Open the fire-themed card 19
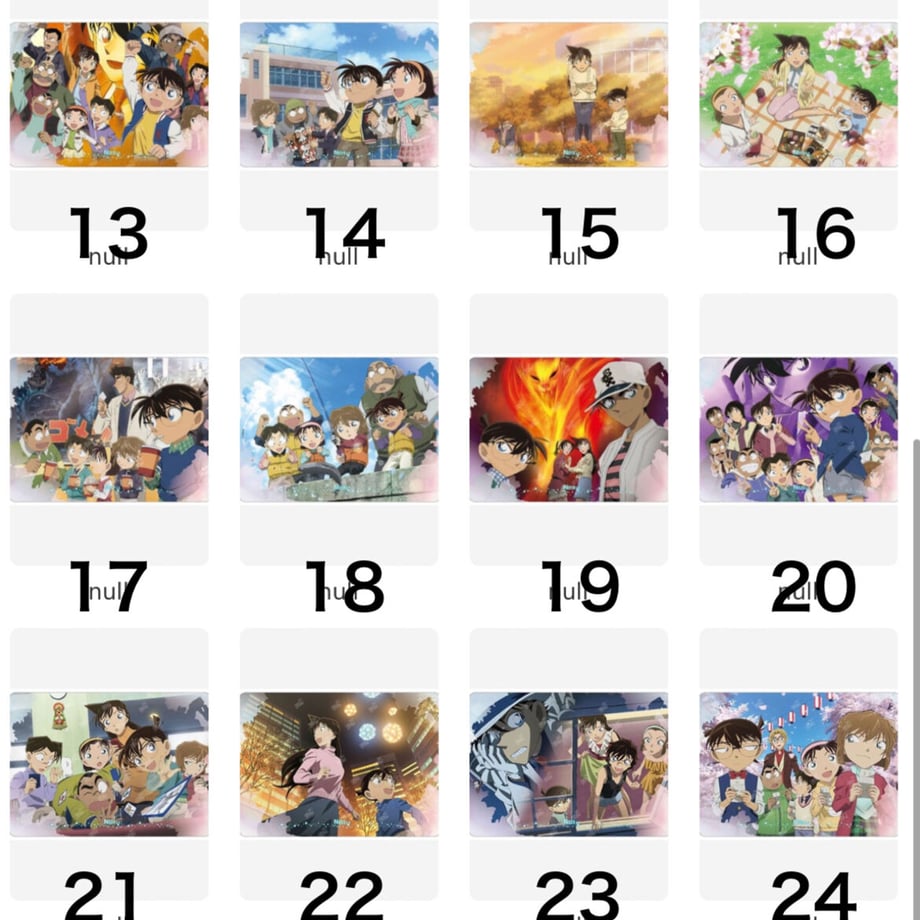 (568, 429)
